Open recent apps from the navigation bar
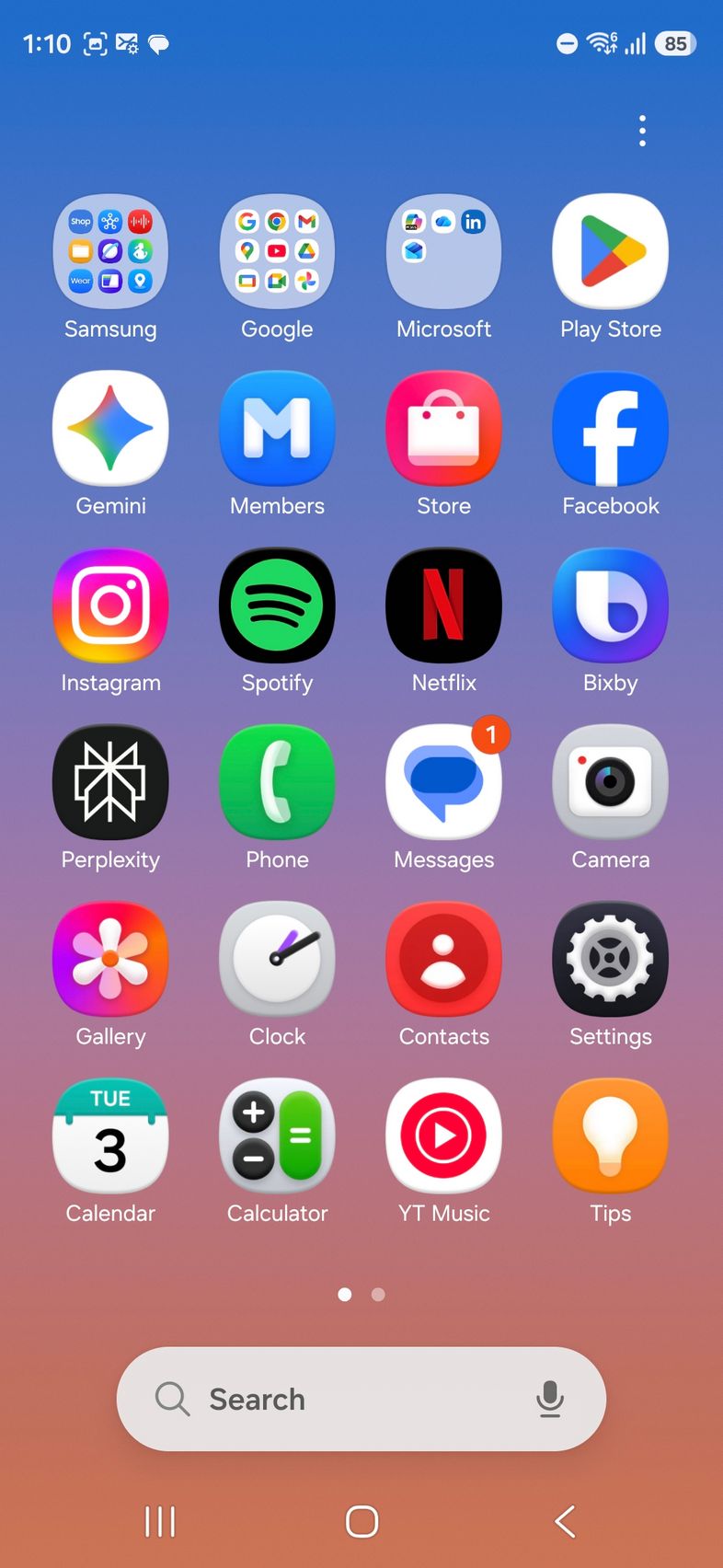 (x=160, y=1521)
